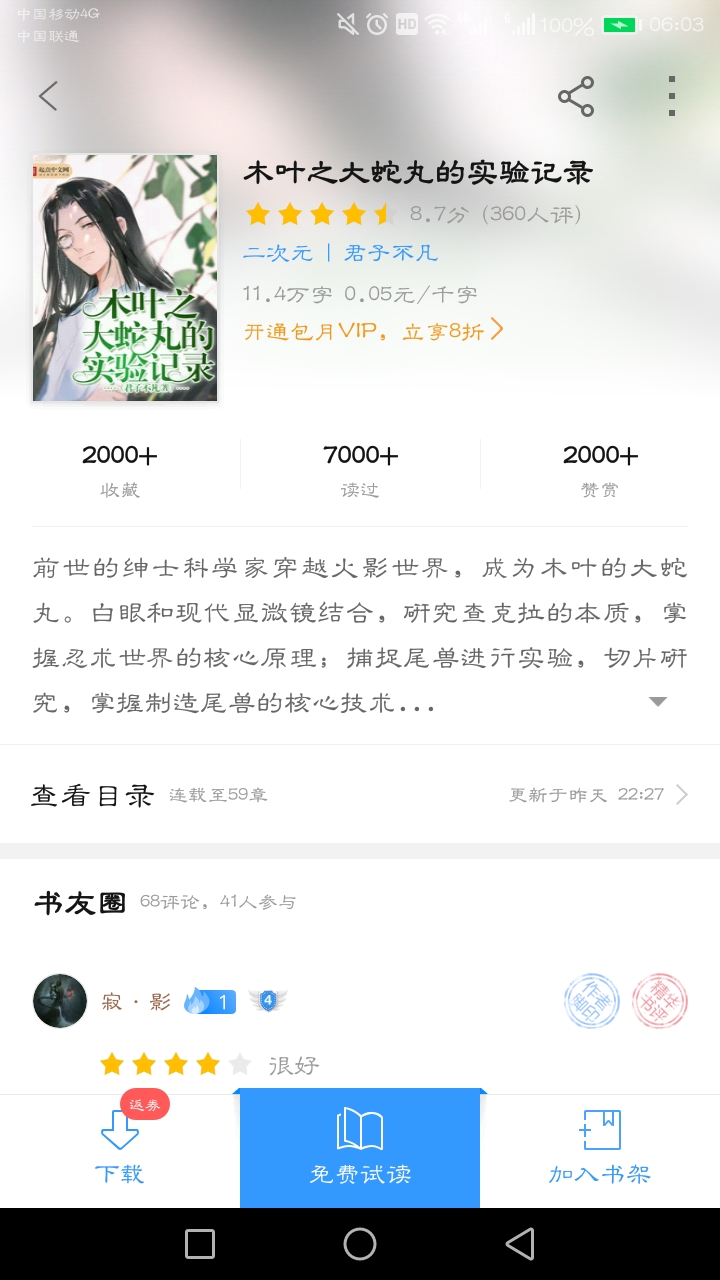Open the 二次元 category link
The width and height of the screenshot is (720, 1280).
pos(277,253)
